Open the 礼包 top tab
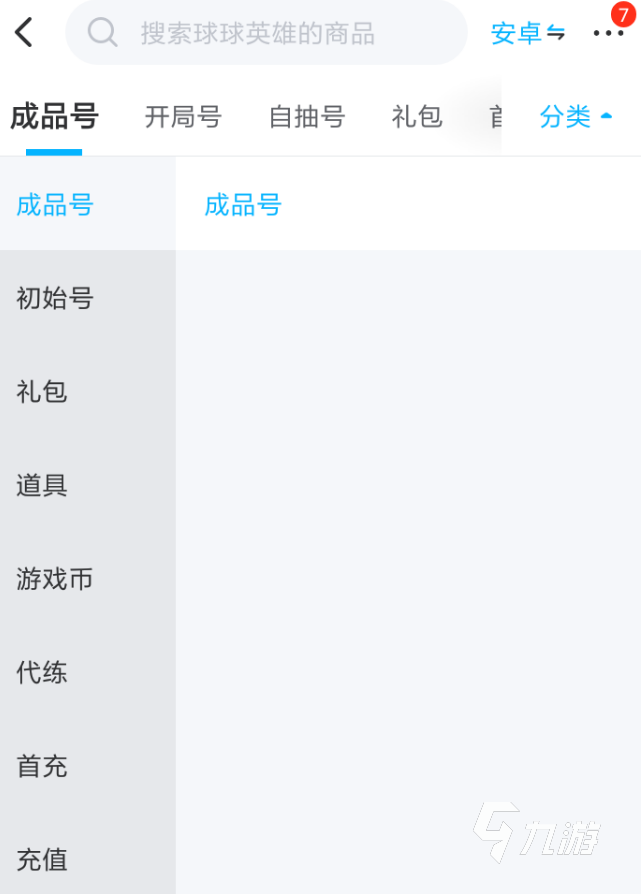 point(417,117)
